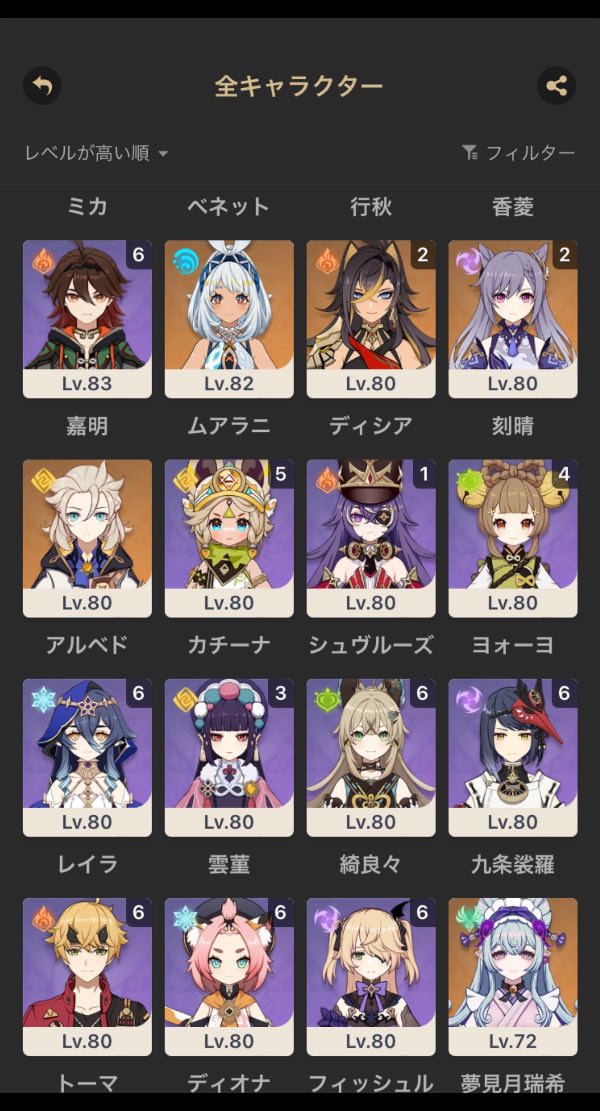Select the ムアラニ character card
The height and width of the screenshot is (1111, 600).
[229, 319]
